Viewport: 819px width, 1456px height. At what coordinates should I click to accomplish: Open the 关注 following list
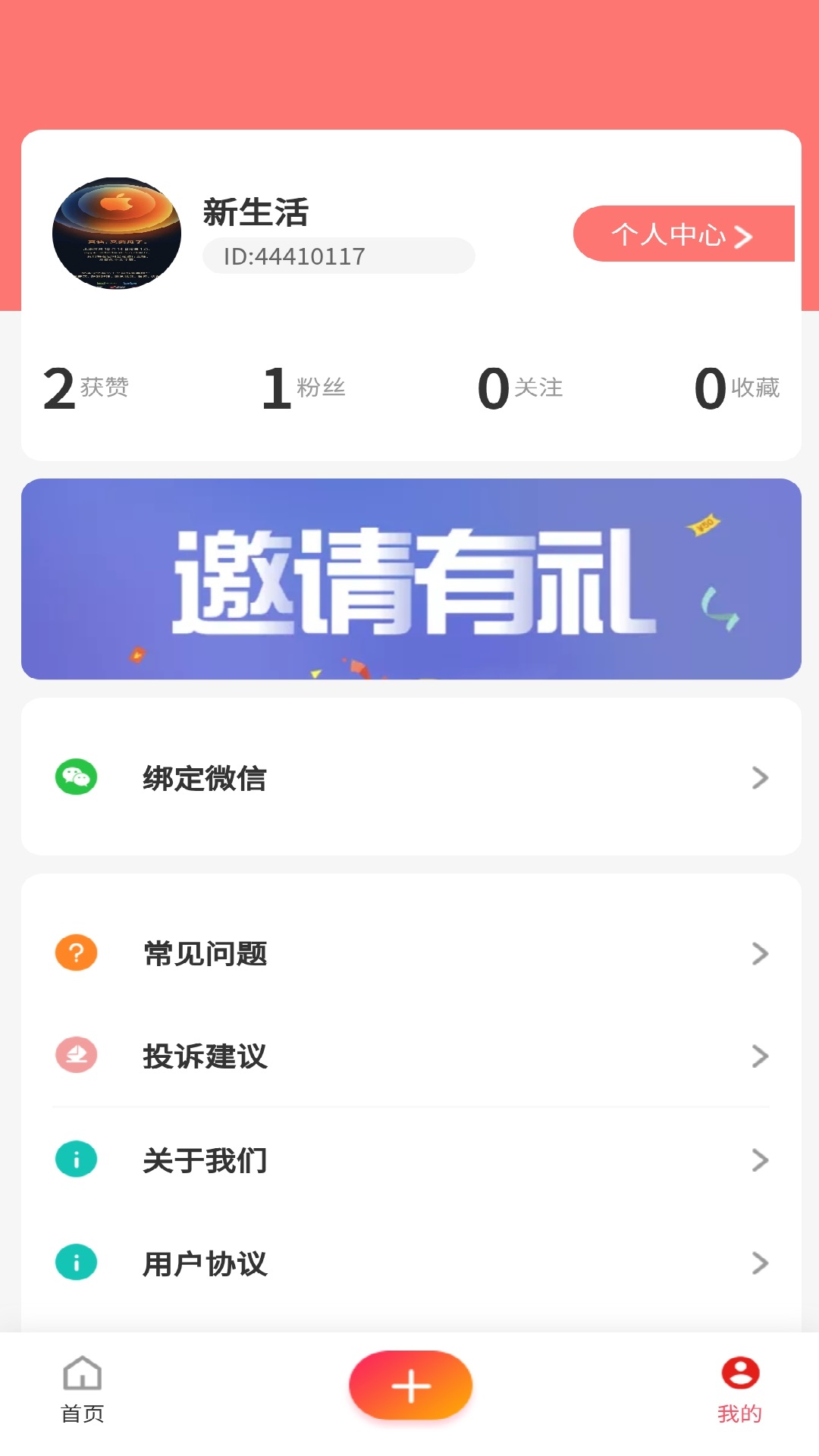[x=520, y=388]
